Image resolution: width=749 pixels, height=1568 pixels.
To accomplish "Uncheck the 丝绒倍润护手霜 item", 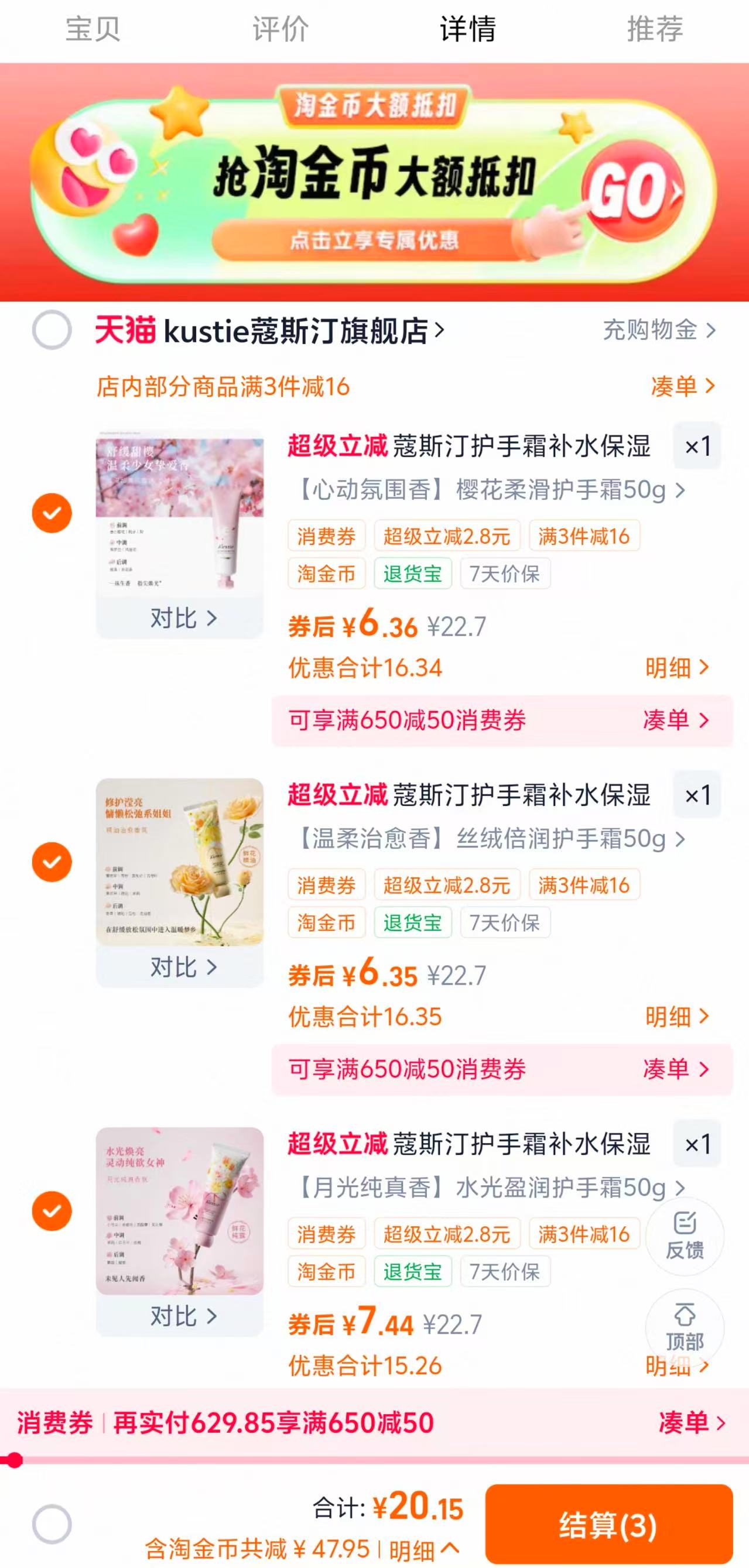I will pyautogui.click(x=52, y=861).
